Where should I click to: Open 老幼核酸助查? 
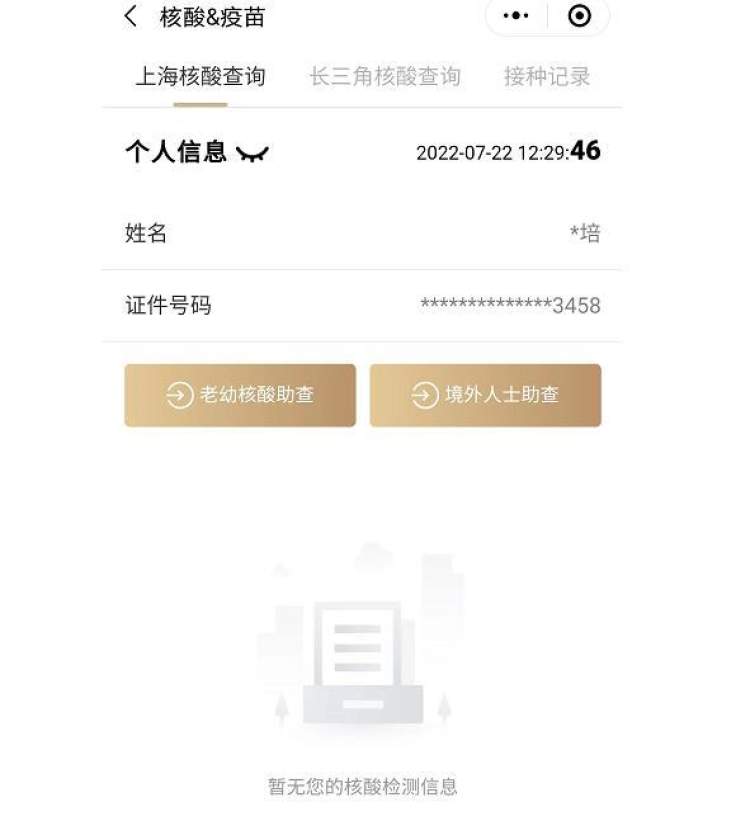coord(240,395)
